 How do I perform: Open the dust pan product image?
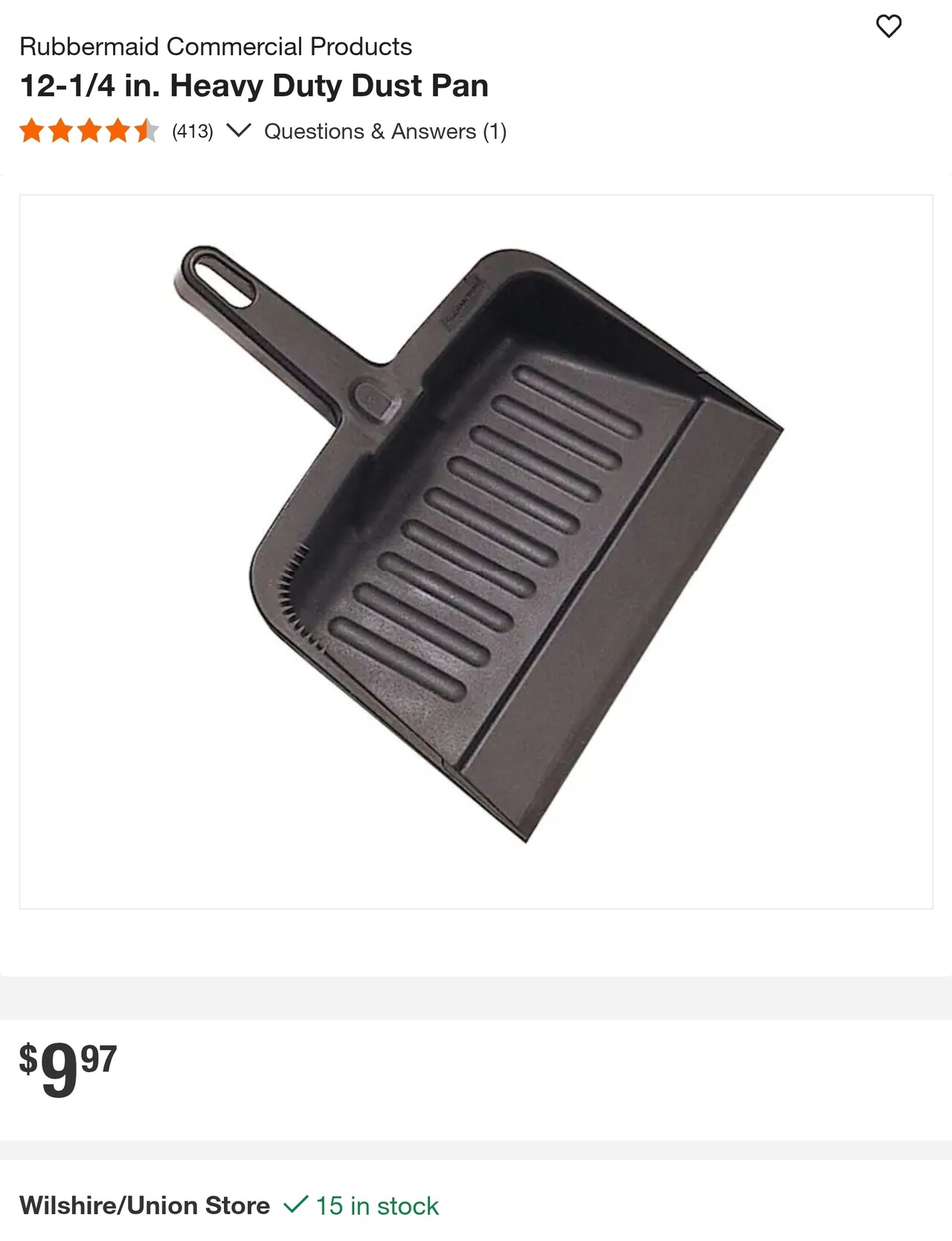tap(476, 551)
